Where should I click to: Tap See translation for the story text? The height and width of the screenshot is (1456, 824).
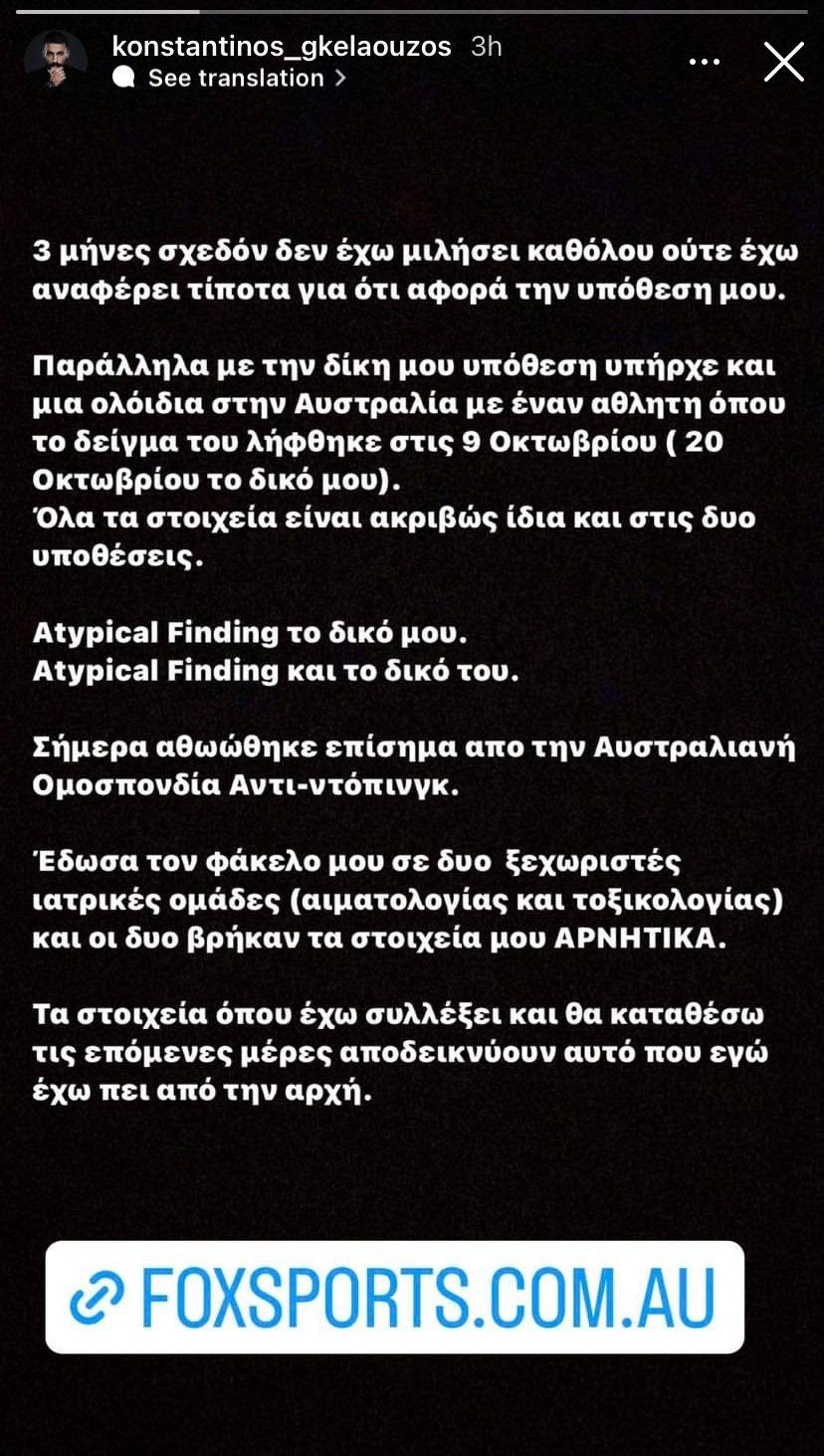coord(235,78)
